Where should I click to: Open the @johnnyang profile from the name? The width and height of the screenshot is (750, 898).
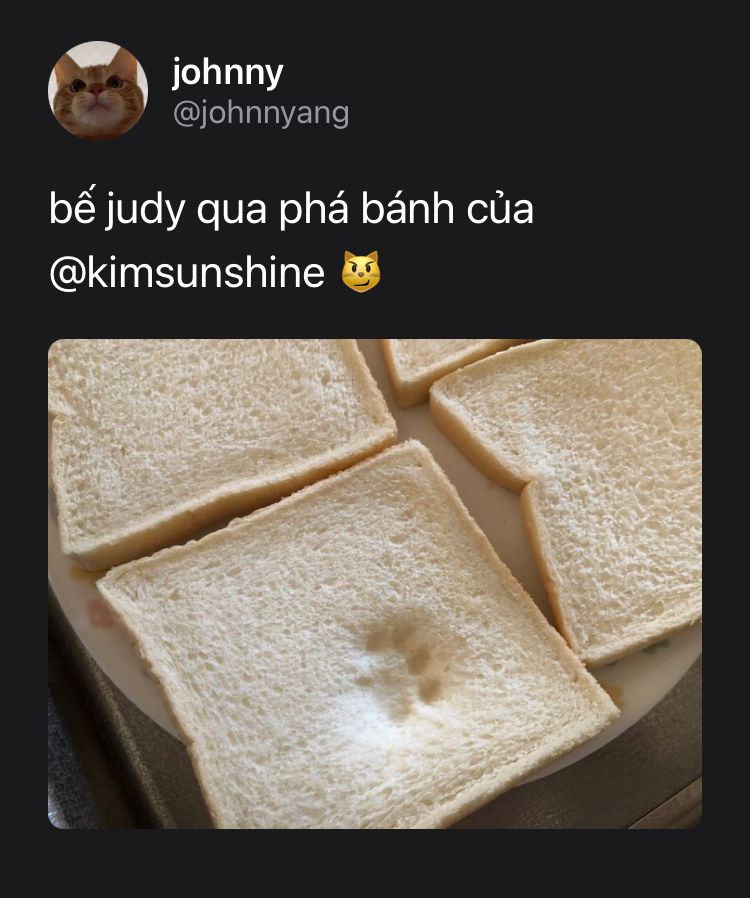tap(228, 73)
